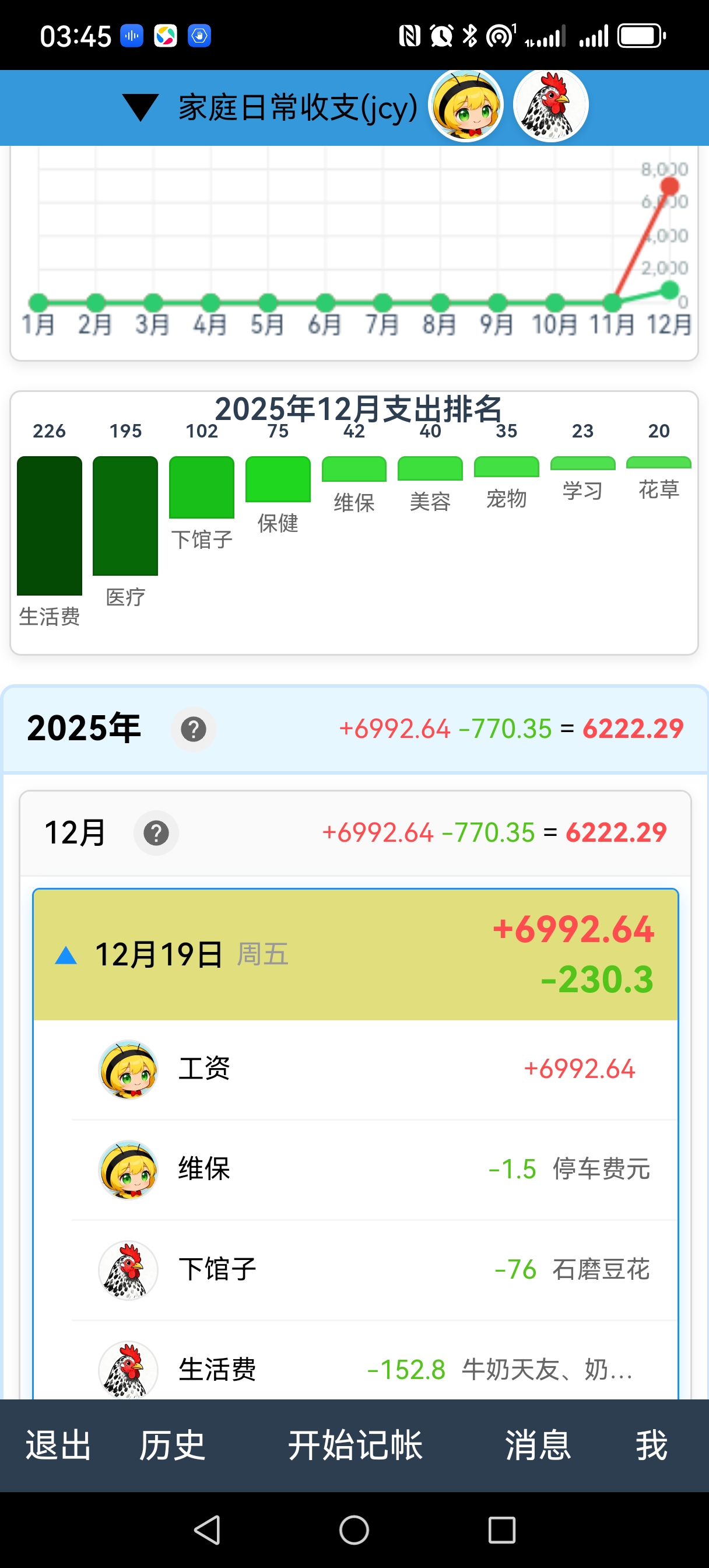Switch to the 历史 tab
Screen dimensions: 709x1568
(x=171, y=1445)
